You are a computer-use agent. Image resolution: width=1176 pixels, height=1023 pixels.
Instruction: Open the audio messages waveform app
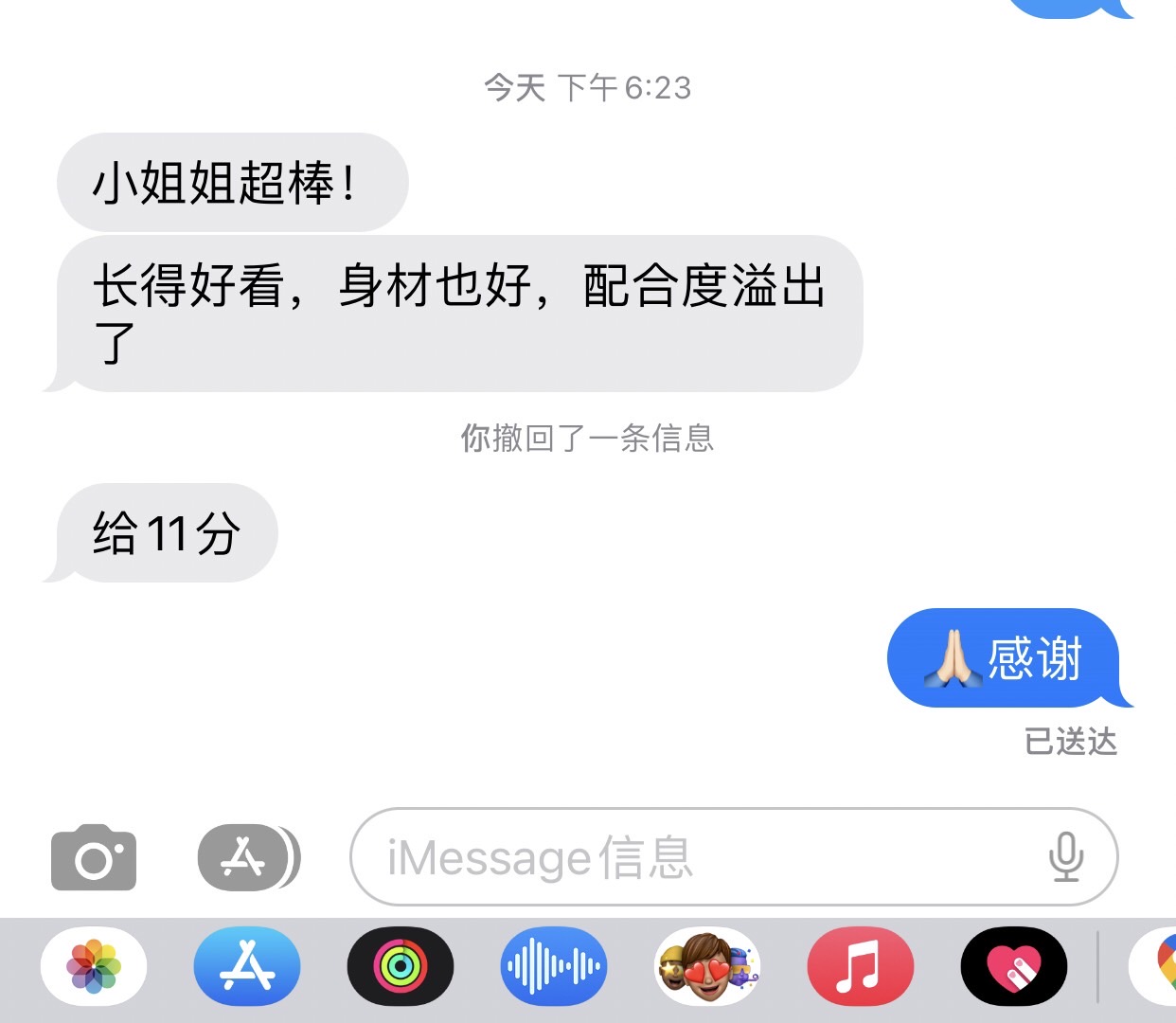(554, 966)
